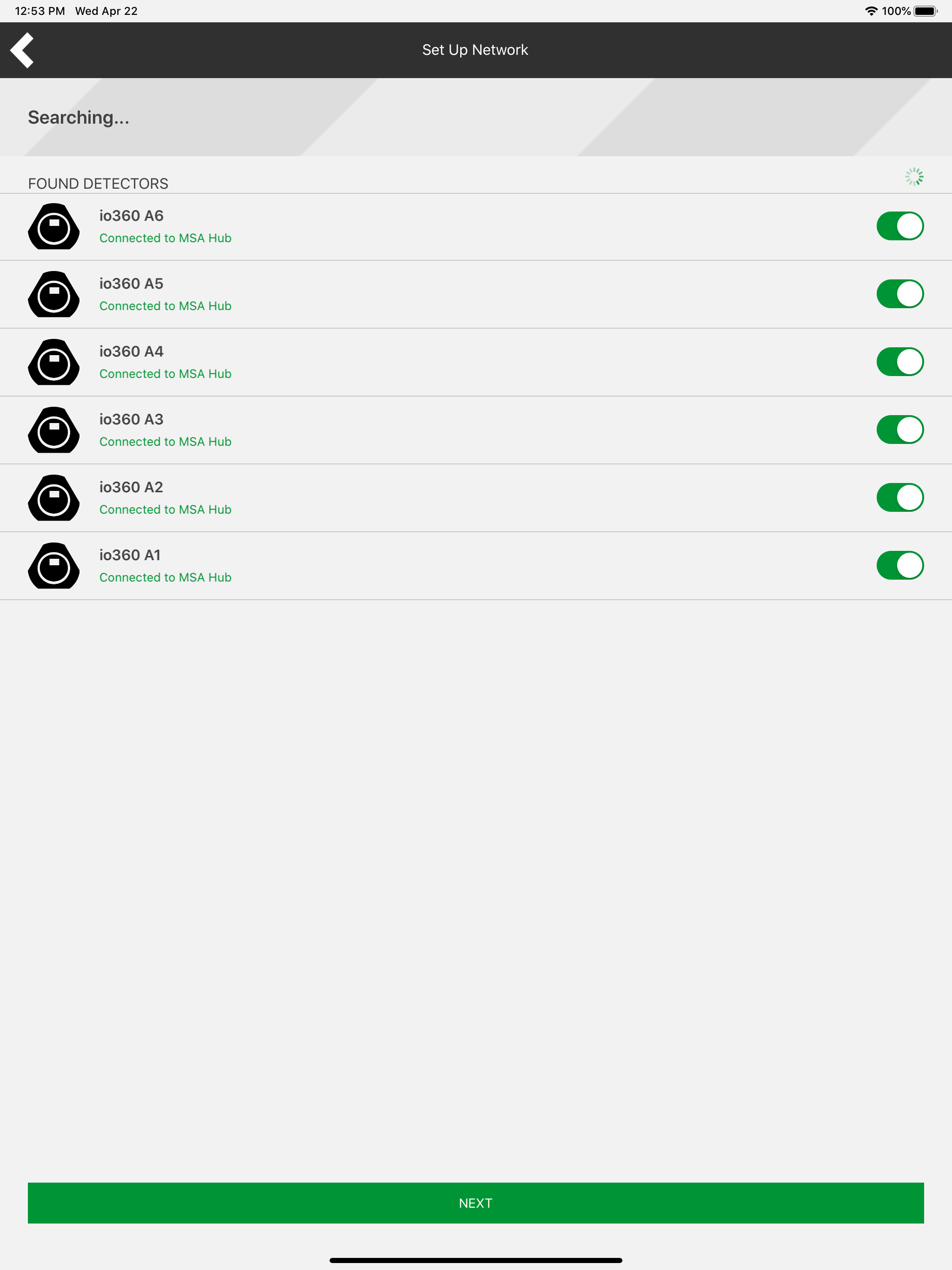Tap the back chevron arrow
952x1270 pixels.
(23, 50)
